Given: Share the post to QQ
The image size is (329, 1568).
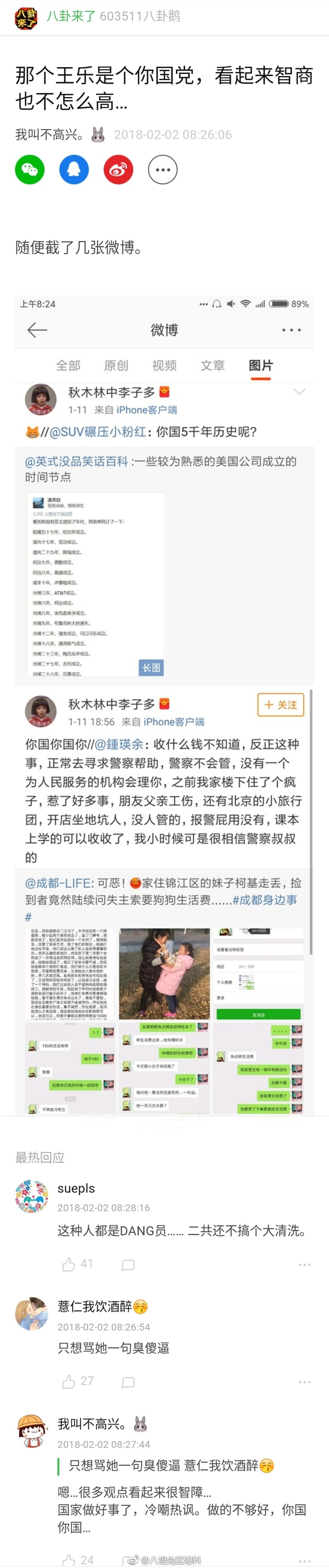Looking at the screenshot, I should [74, 169].
